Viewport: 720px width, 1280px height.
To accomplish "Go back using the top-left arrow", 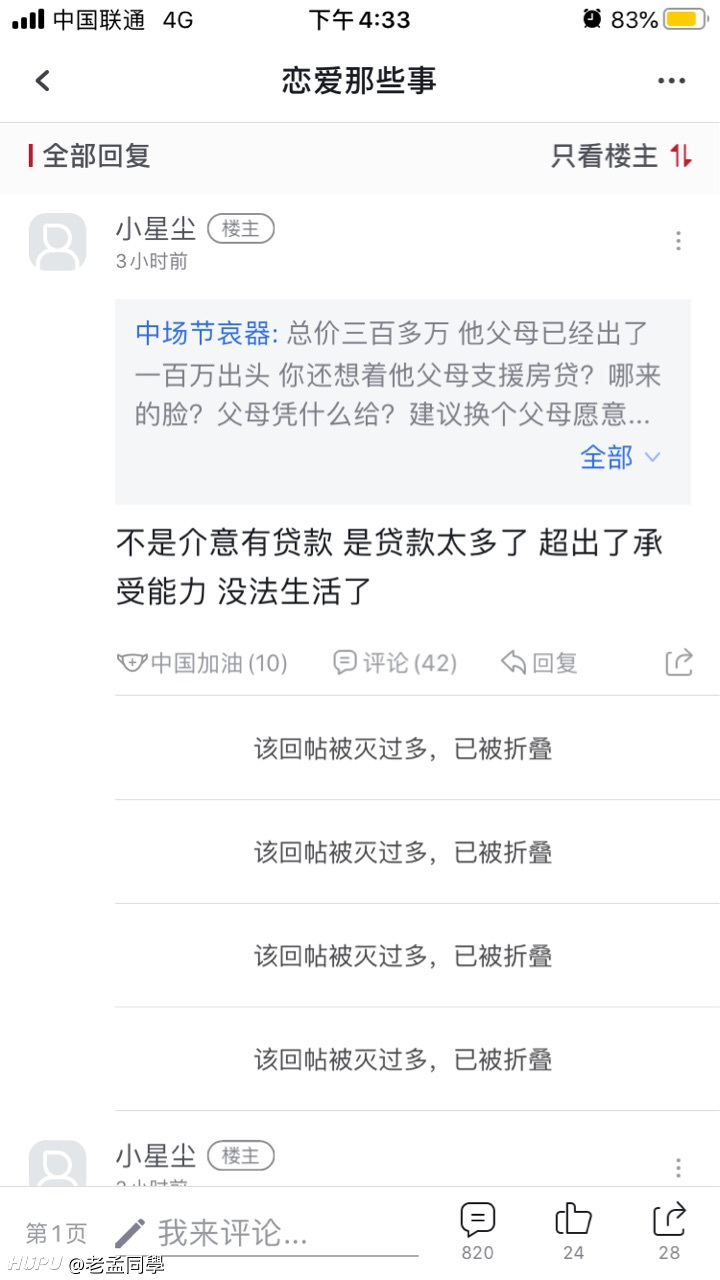I will 42,81.
